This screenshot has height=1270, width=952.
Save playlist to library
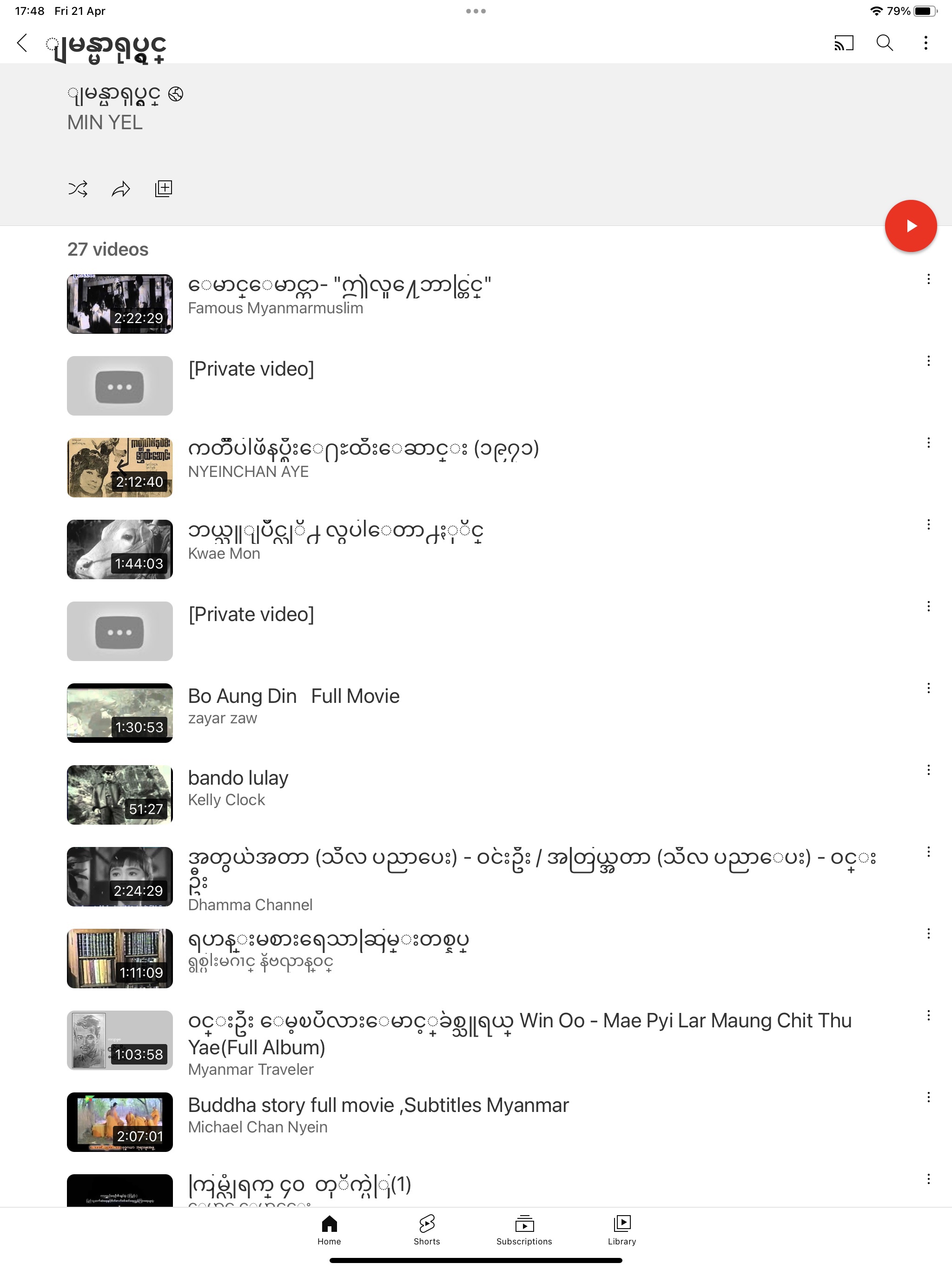pos(164,189)
